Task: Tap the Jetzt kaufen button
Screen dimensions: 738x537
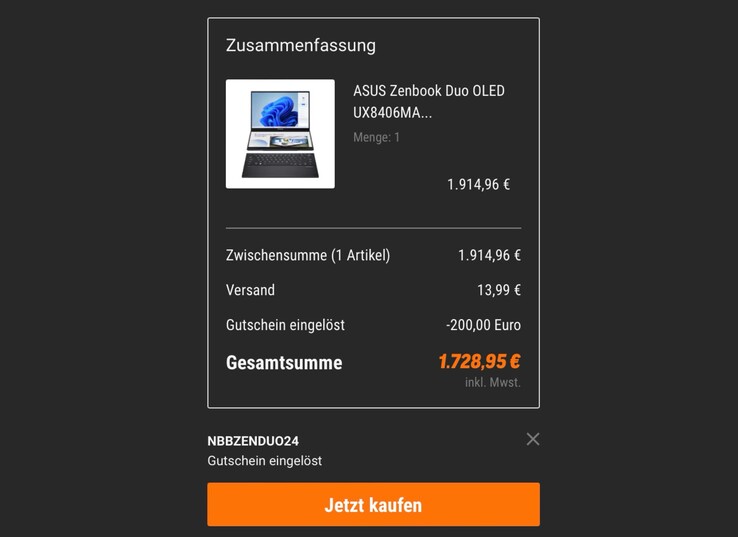Action: coord(373,505)
